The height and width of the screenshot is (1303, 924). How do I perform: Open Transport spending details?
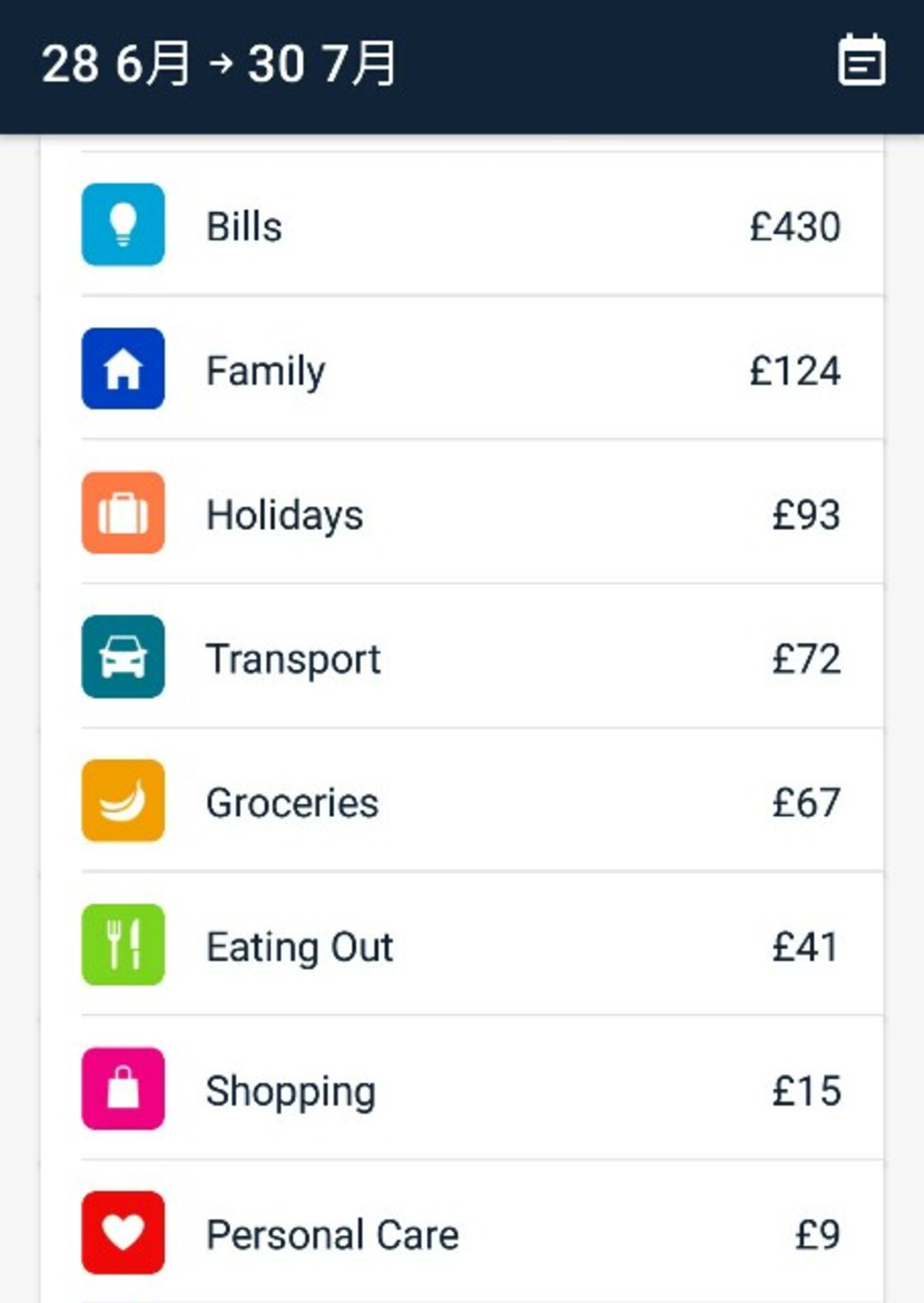pos(462,658)
